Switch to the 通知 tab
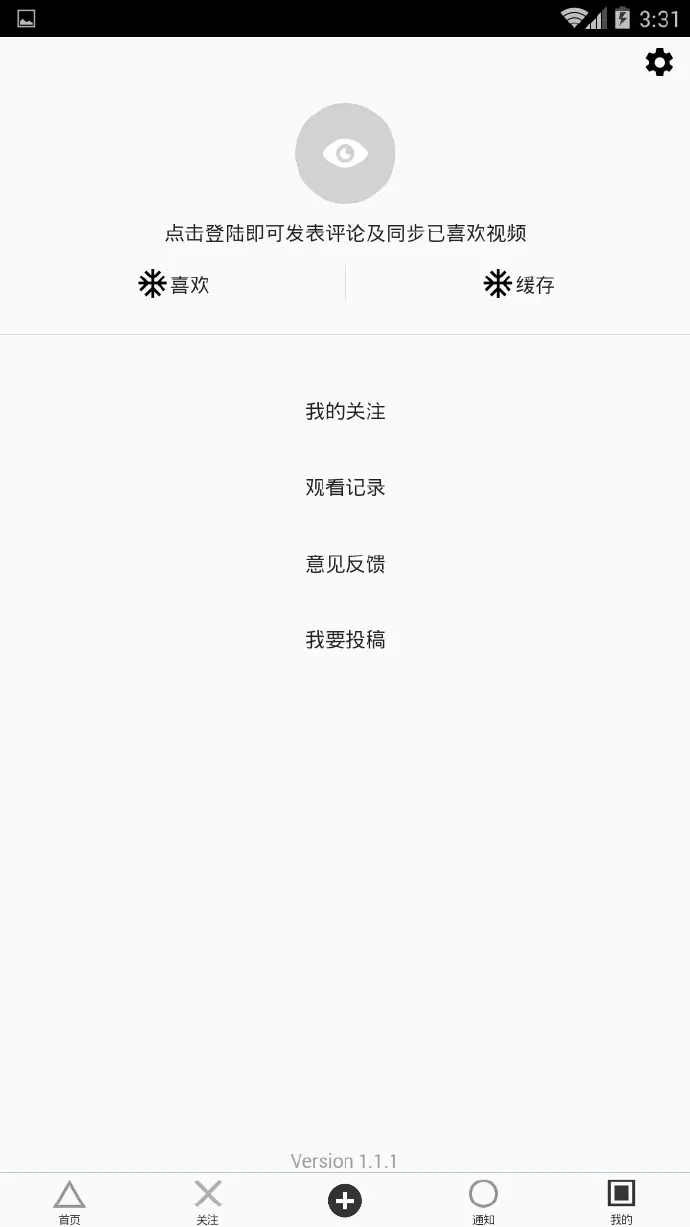Screen dimensions: 690x1227 pyautogui.click(x=483, y=1200)
